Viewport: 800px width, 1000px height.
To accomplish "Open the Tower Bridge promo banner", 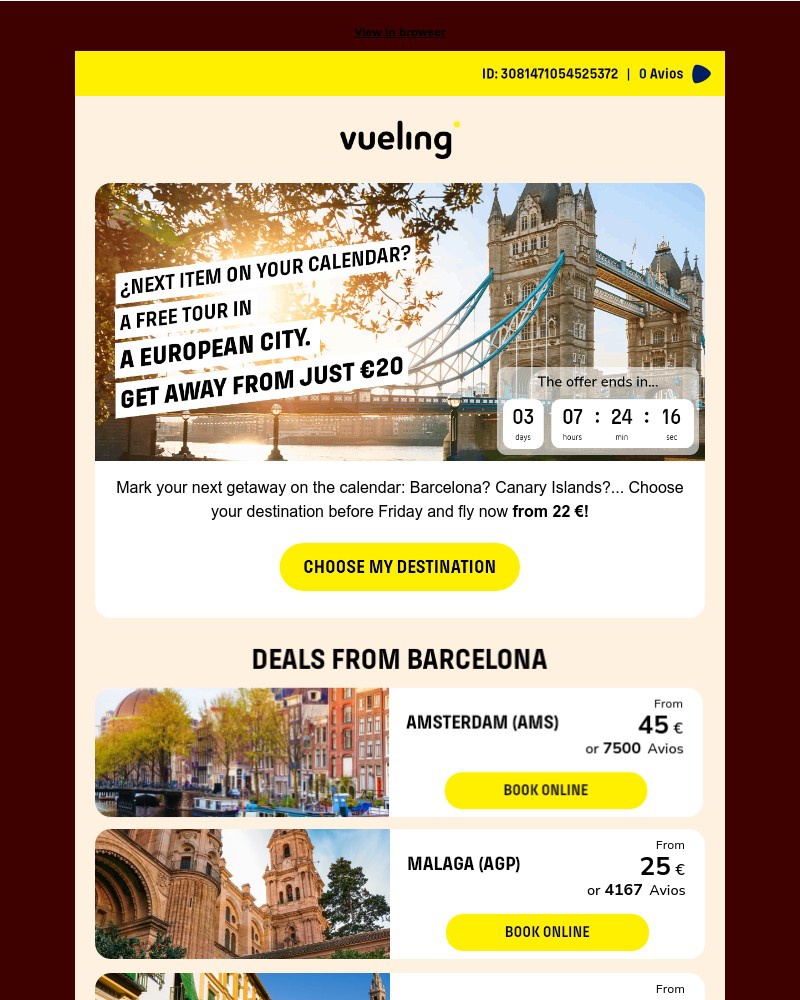I will tap(400, 321).
